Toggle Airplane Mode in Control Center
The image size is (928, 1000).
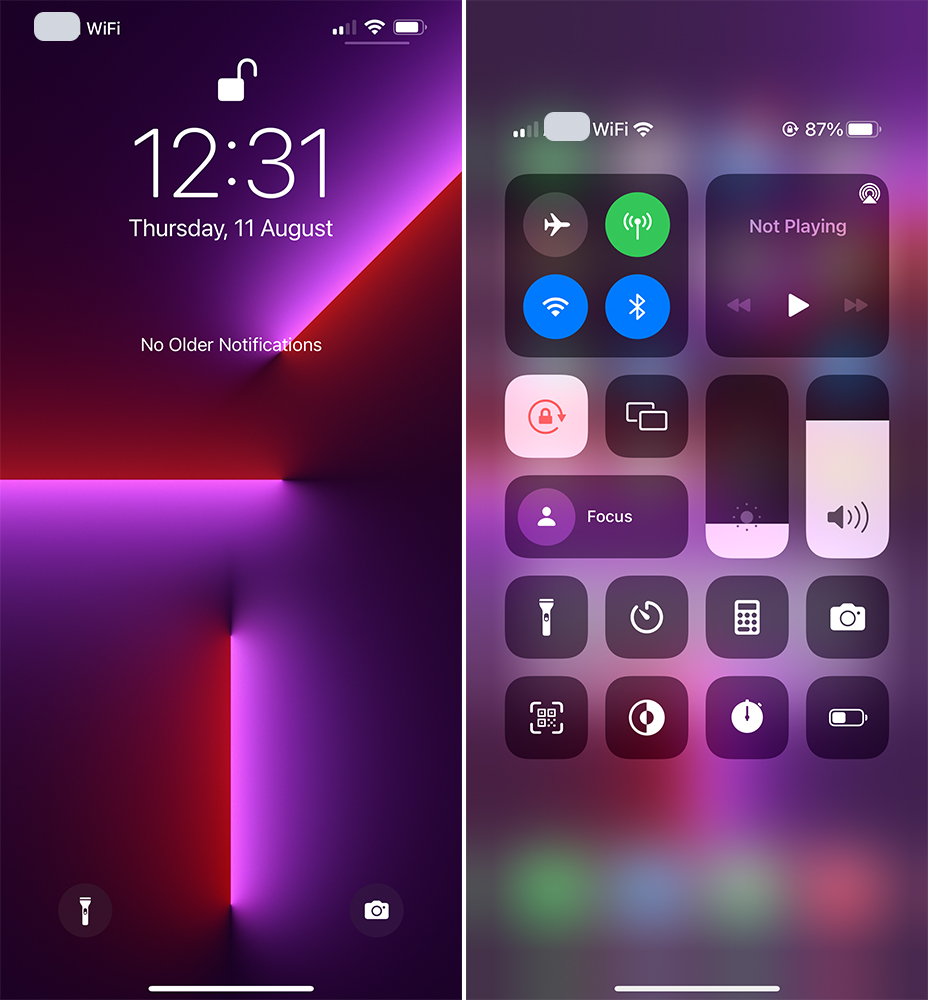tap(556, 225)
